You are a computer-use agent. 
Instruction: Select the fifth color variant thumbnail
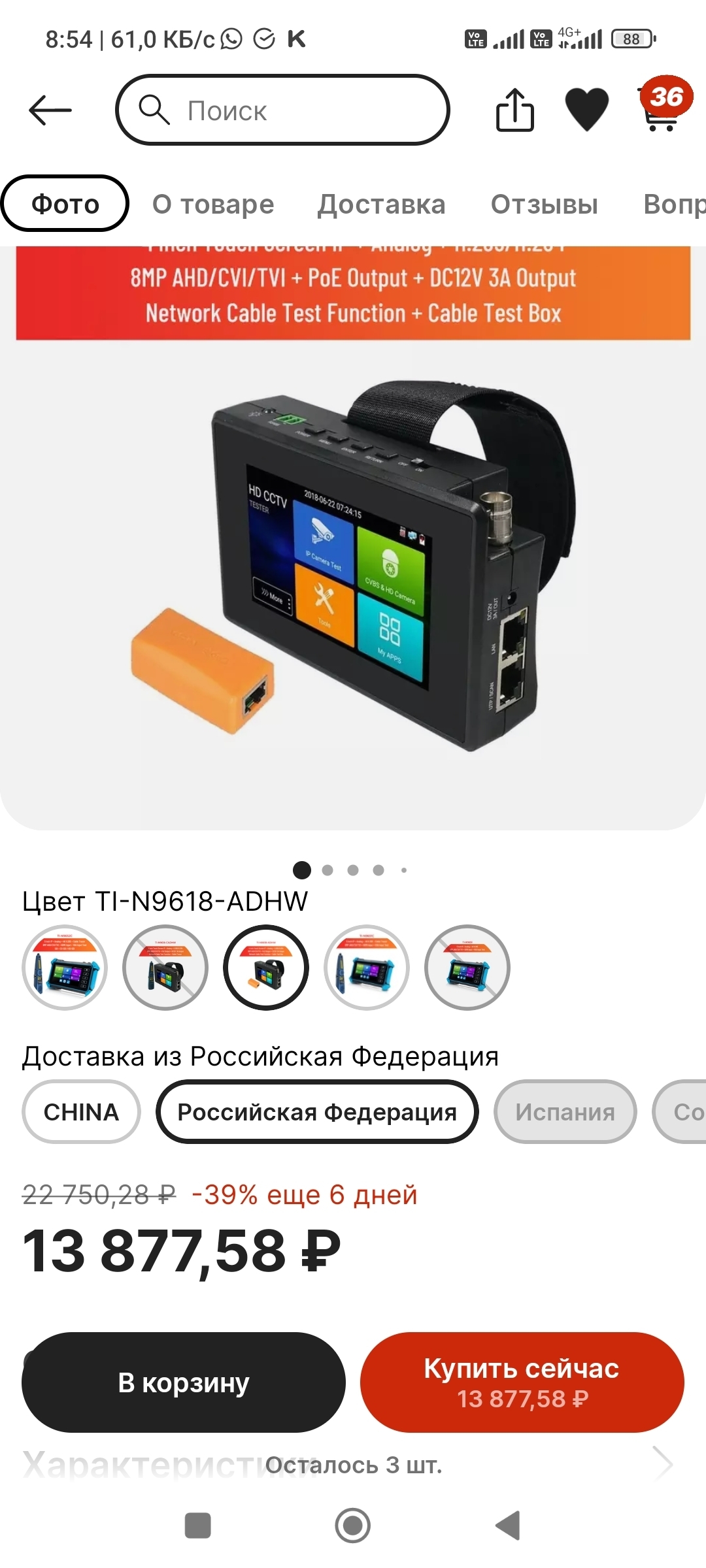coord(467,967)
